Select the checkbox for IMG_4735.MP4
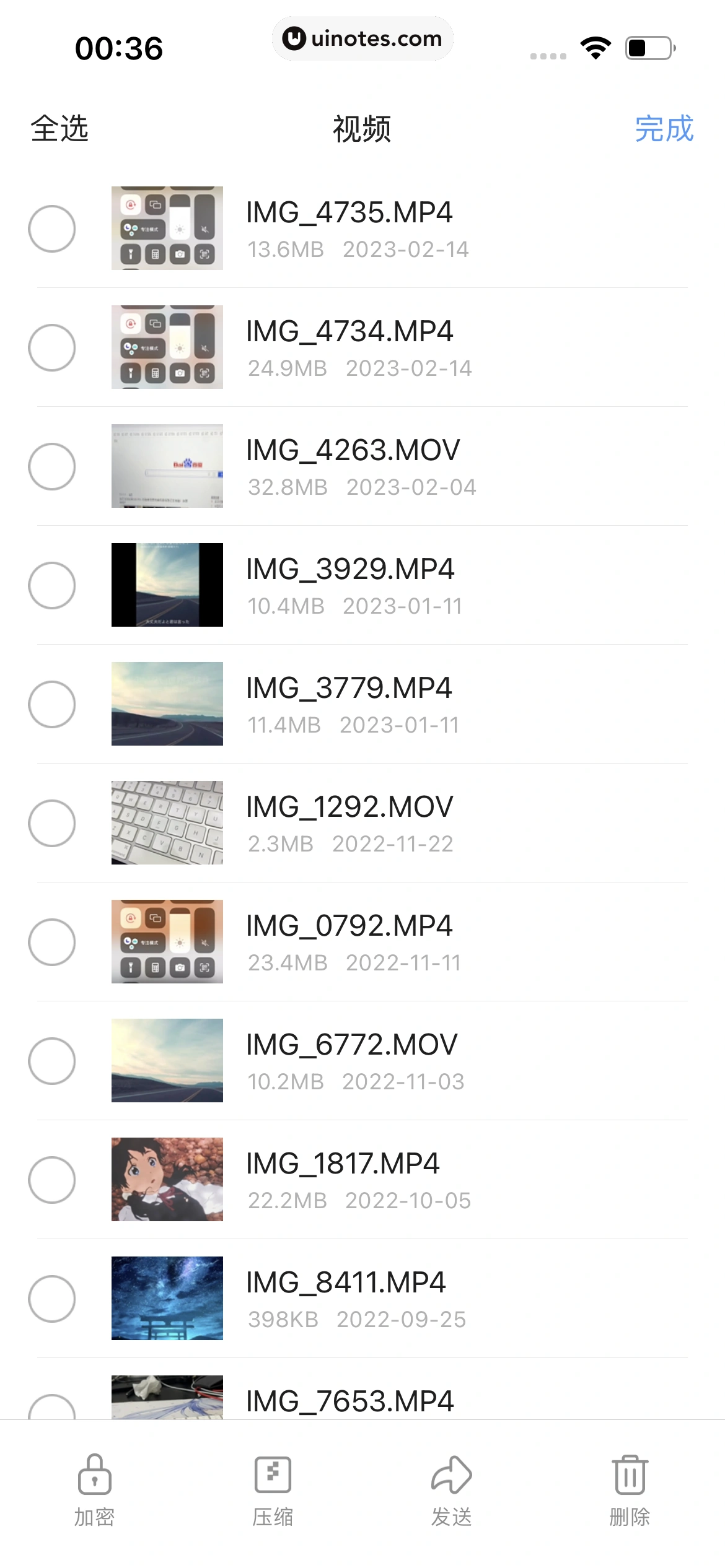Screen dimensions: 725x1568 [52, 229]
